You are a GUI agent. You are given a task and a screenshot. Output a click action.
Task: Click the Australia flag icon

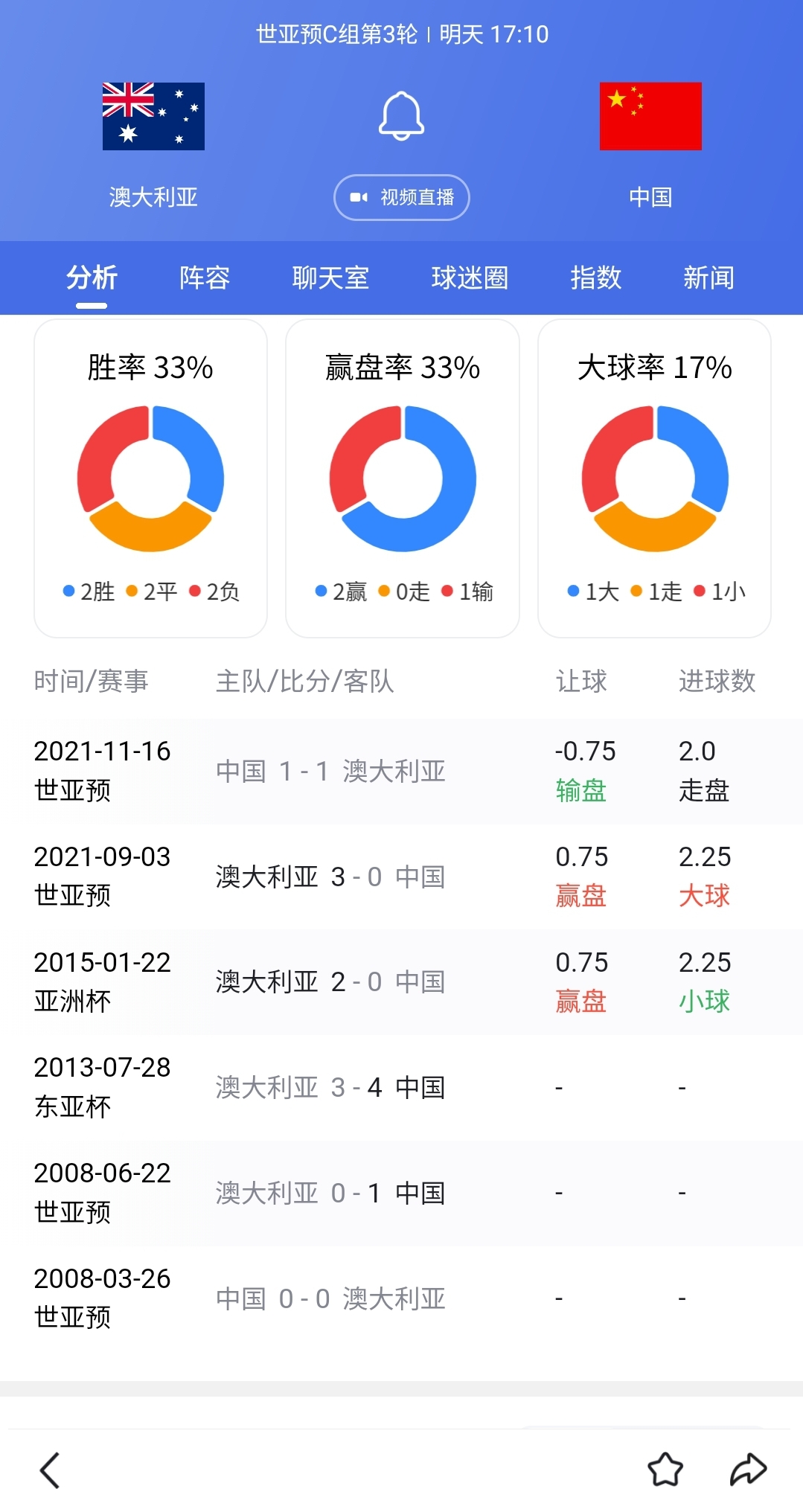pos(154,118)
